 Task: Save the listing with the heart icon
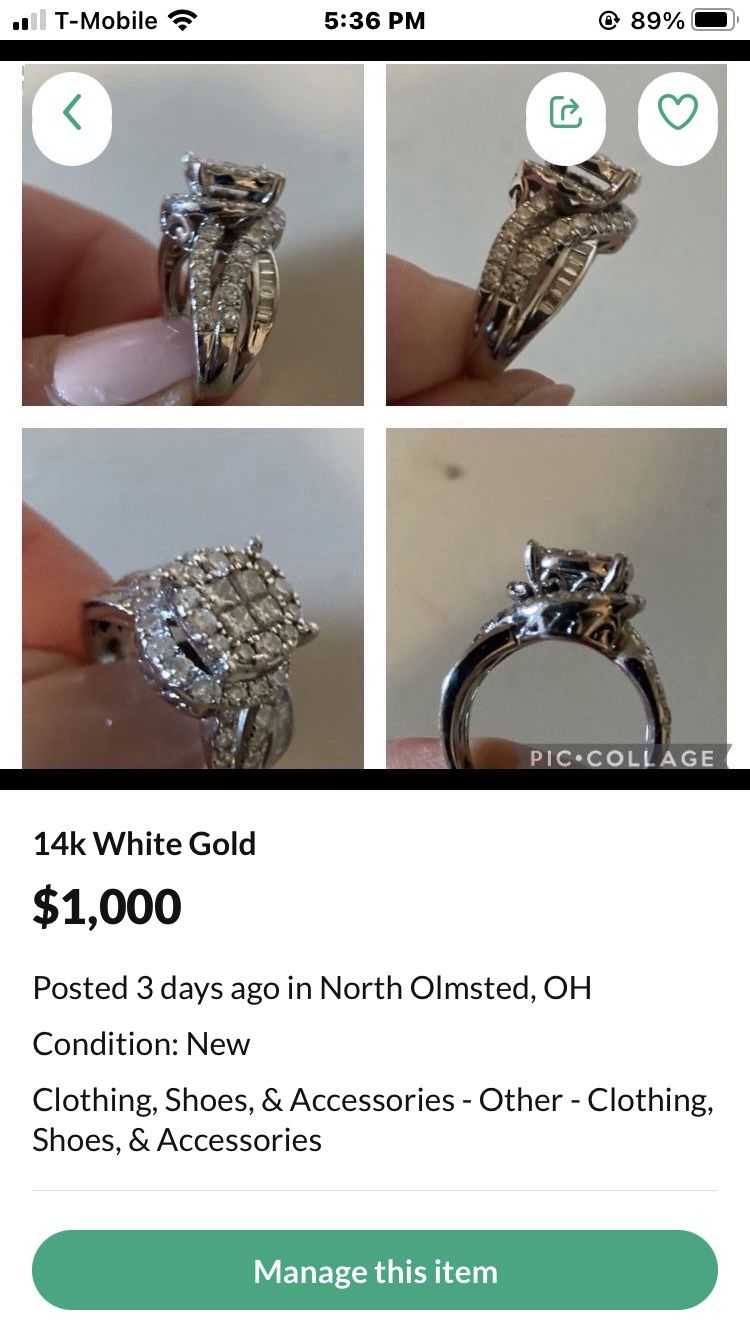point(678,112)
